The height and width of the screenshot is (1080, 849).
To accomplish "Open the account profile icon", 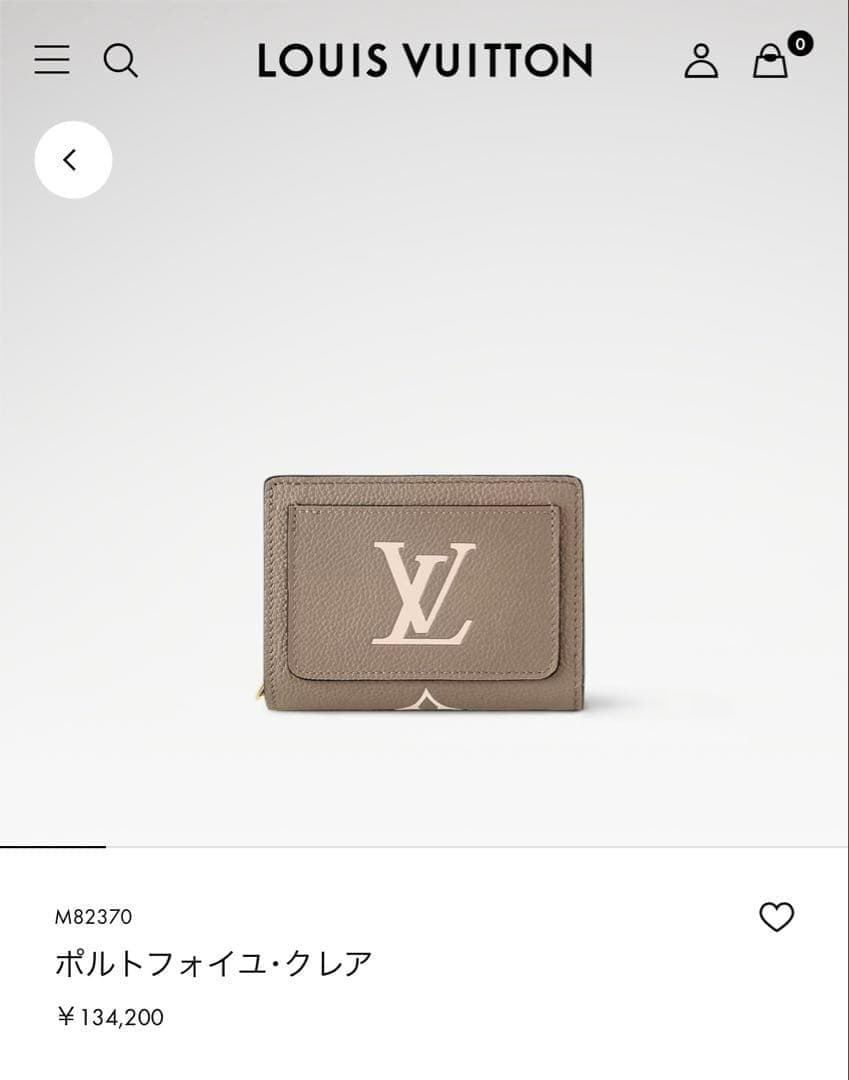I will 700,62.
